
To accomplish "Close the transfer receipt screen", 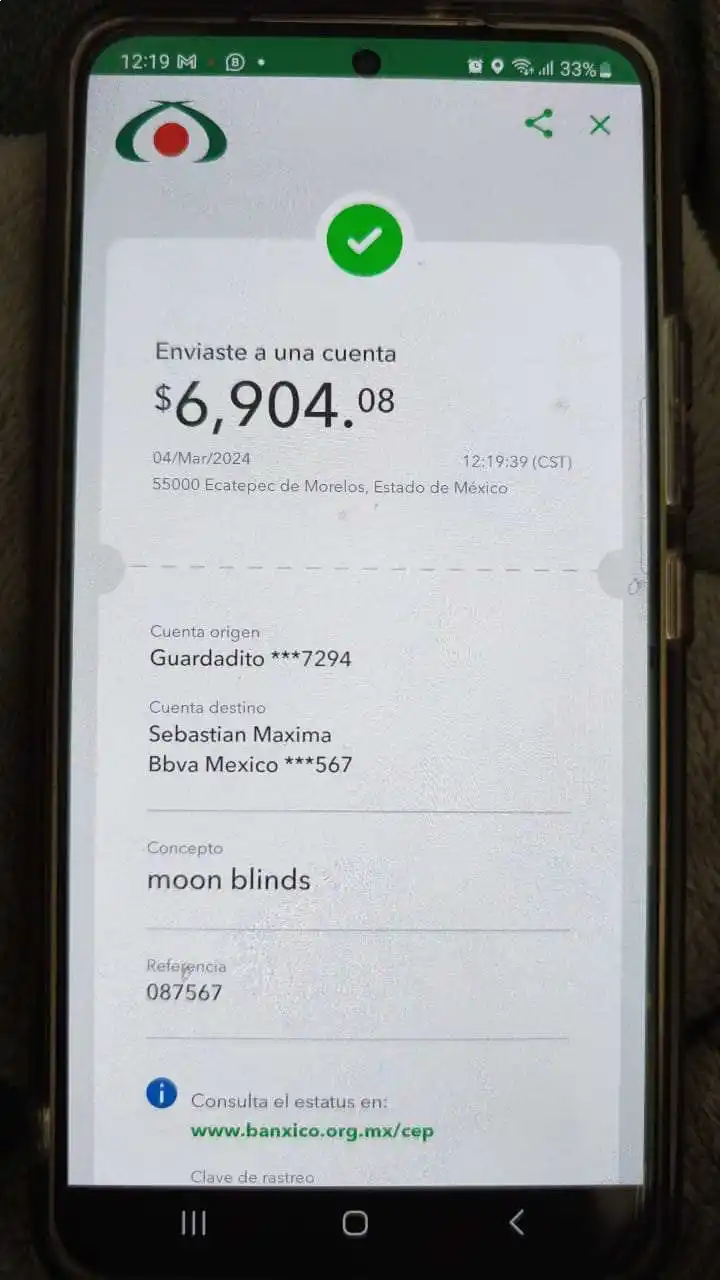I will pos(600,125).
